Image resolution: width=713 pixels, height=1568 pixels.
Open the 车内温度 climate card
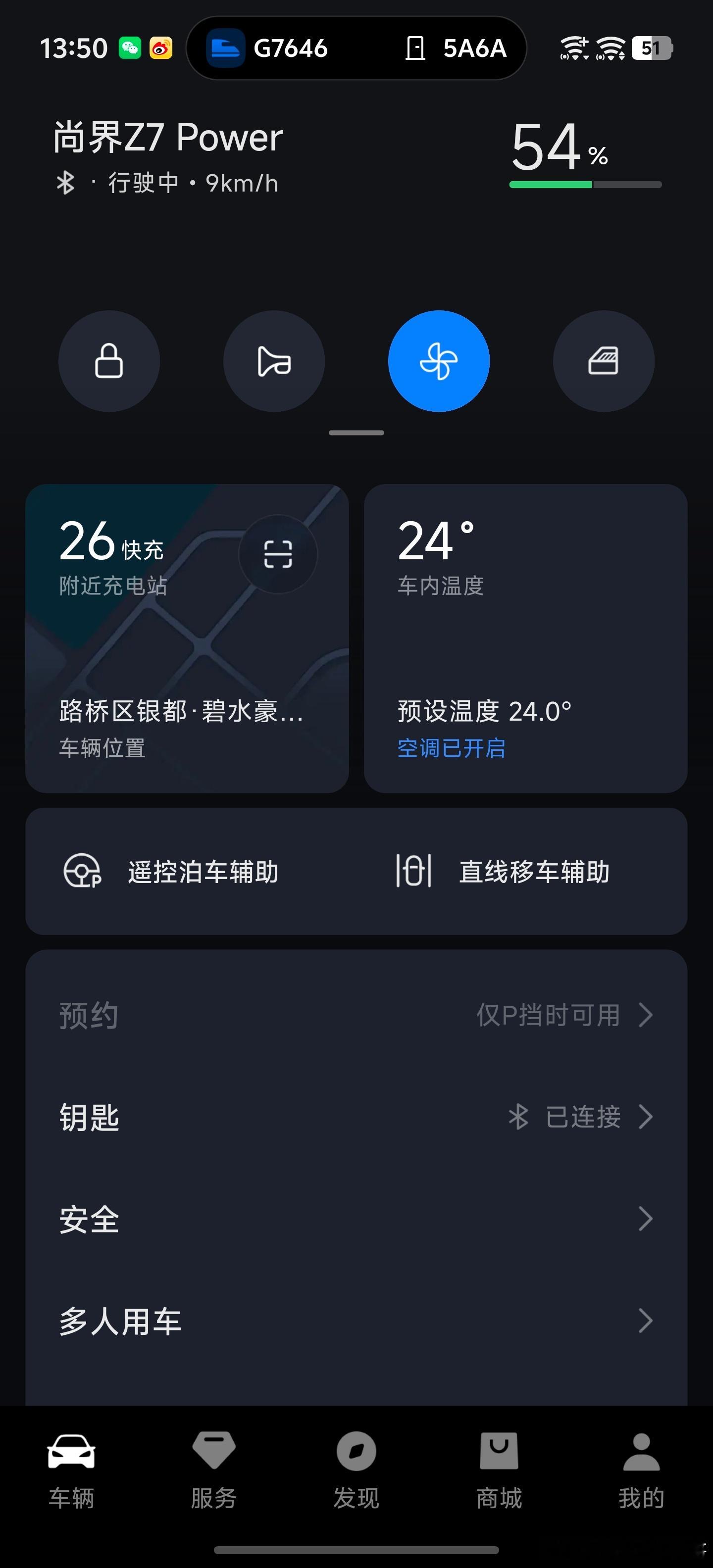click(525, 638)
